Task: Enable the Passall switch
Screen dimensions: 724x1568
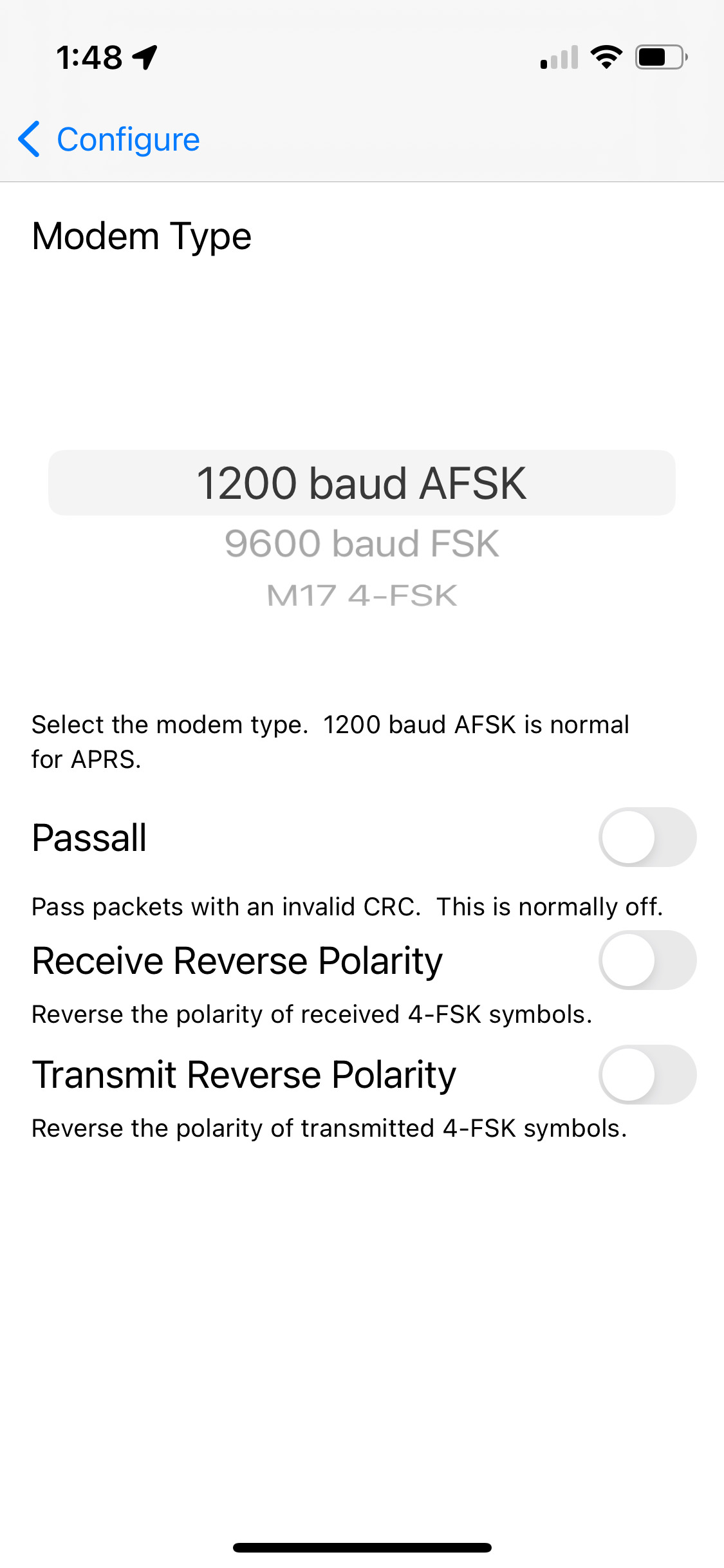Action: 647,837
